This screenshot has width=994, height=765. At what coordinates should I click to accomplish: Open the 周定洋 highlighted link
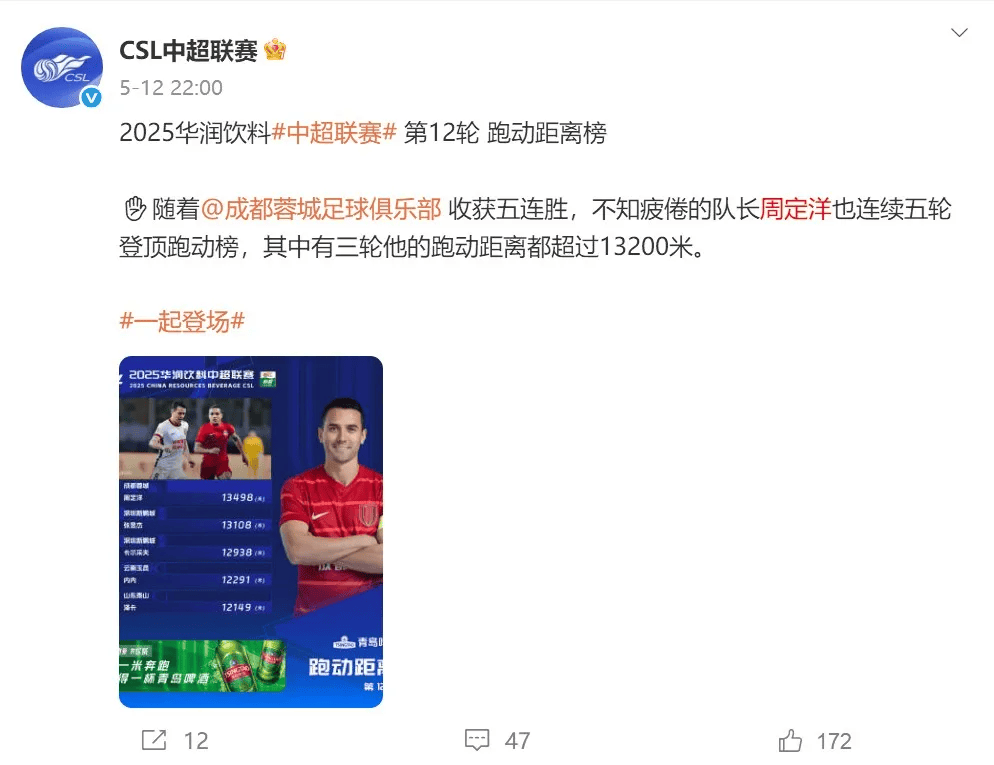point(796,209)
